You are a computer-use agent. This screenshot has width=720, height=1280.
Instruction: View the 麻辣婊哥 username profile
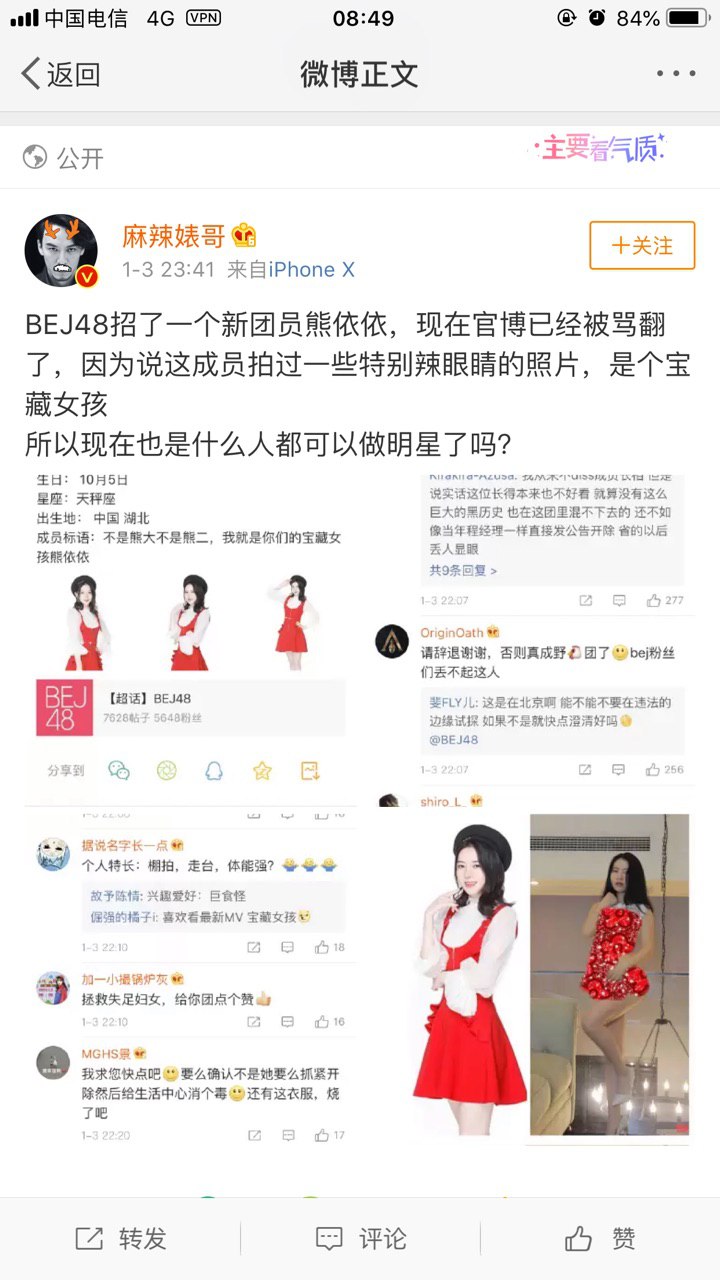tap(175, 236)
